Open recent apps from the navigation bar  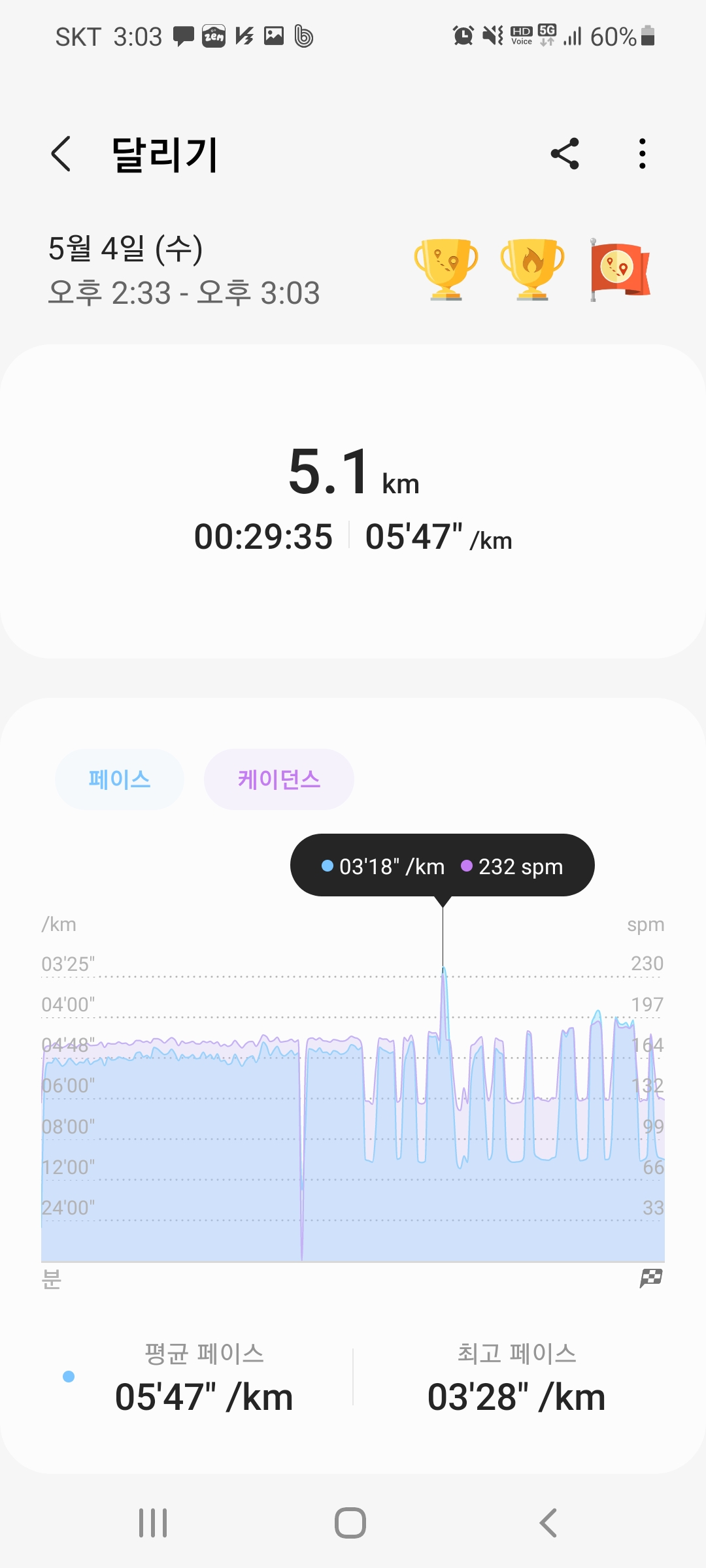click(153, 1523)
